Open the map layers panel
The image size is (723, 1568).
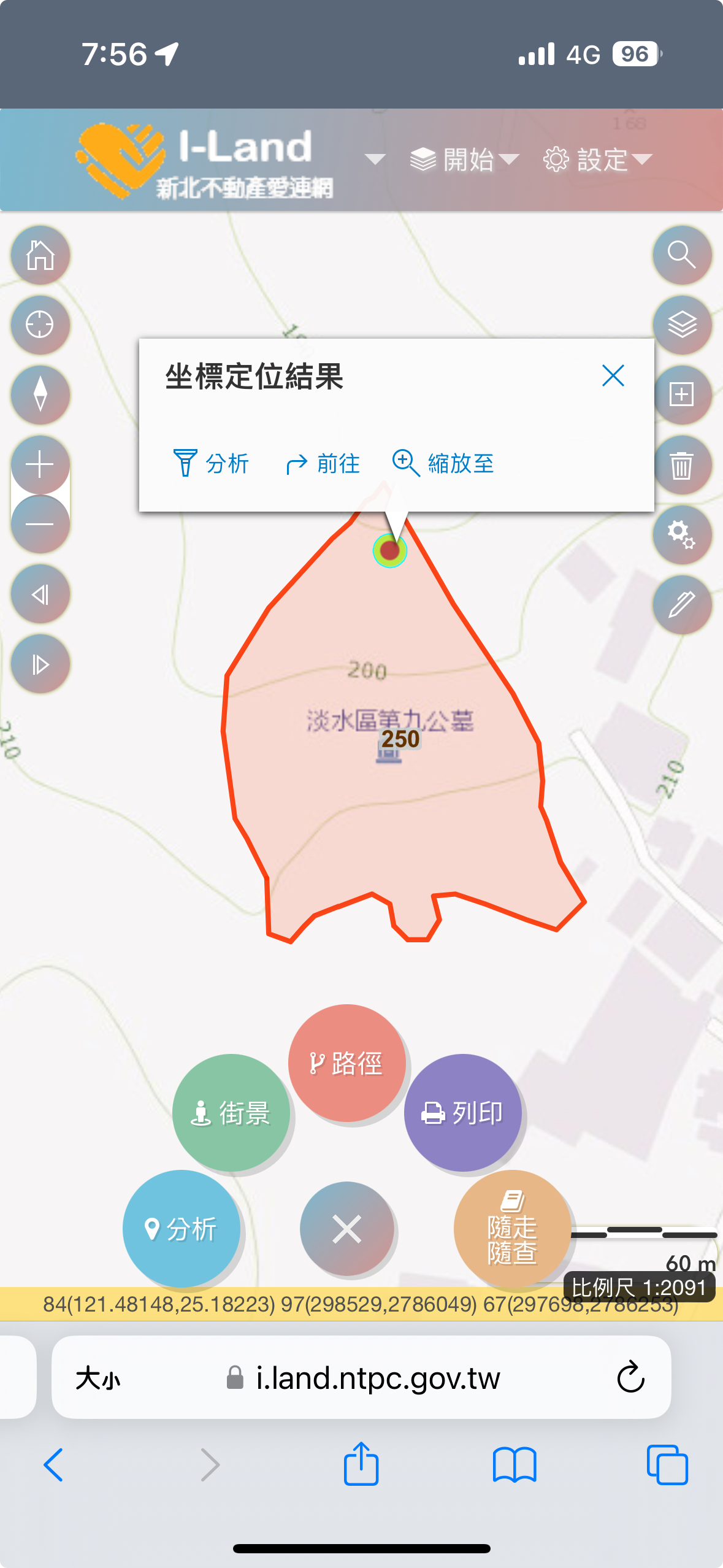tap(681, 325)
